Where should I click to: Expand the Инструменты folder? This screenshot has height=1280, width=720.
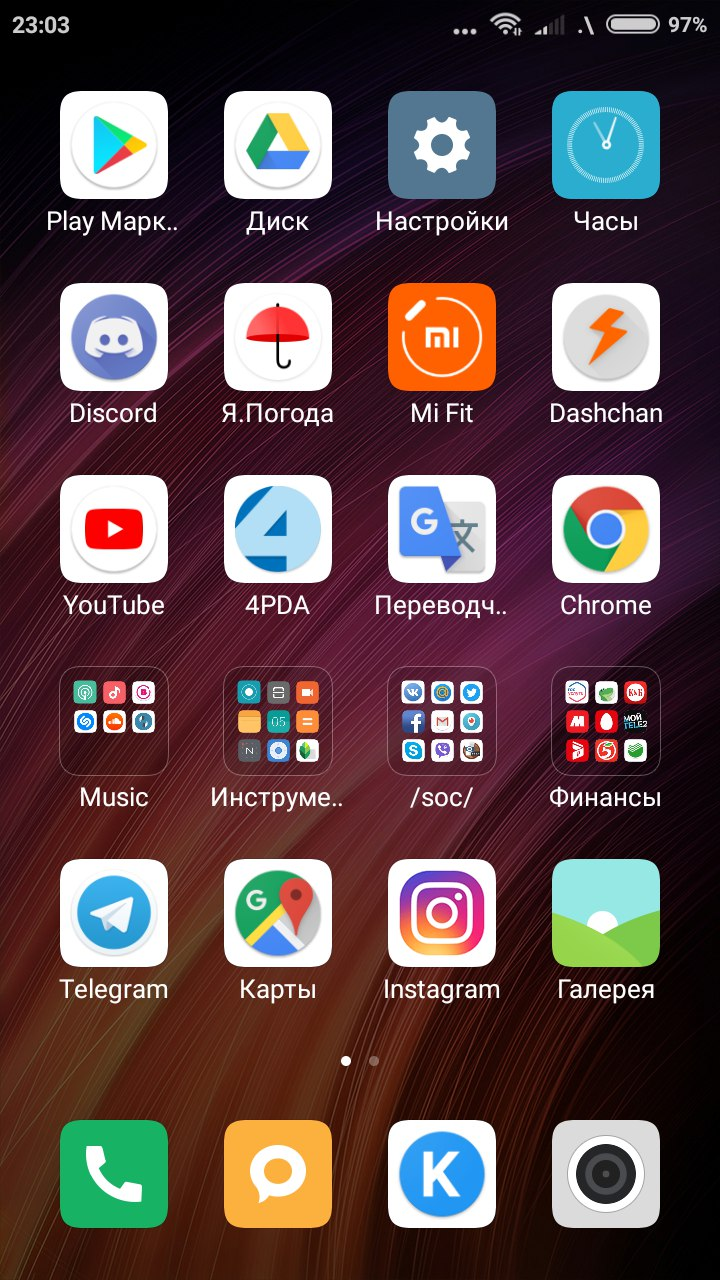tap(278, 721)
